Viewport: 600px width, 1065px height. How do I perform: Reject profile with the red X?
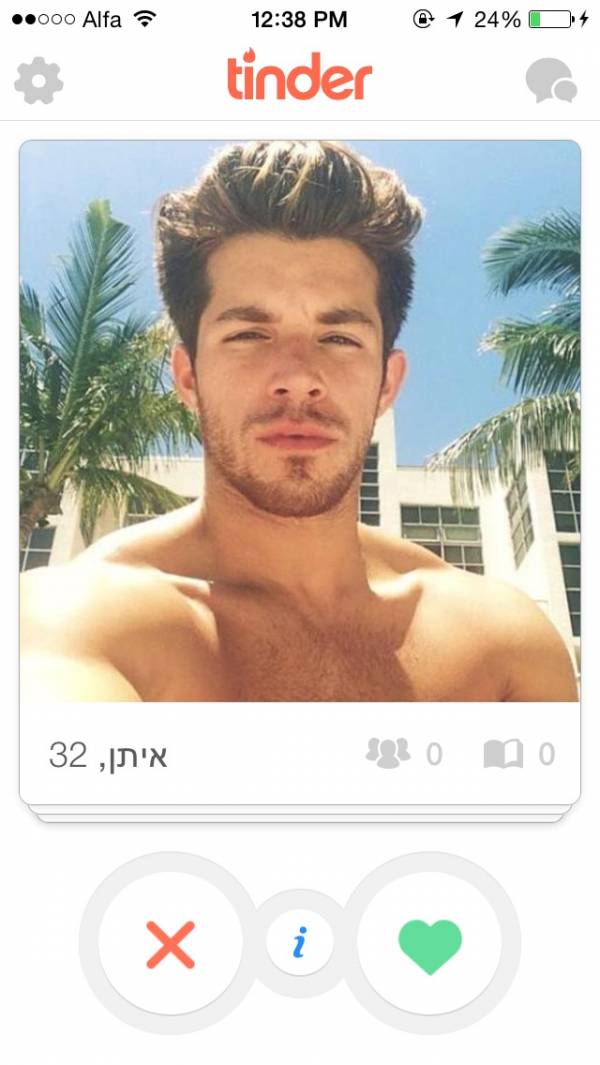[171, 943]
